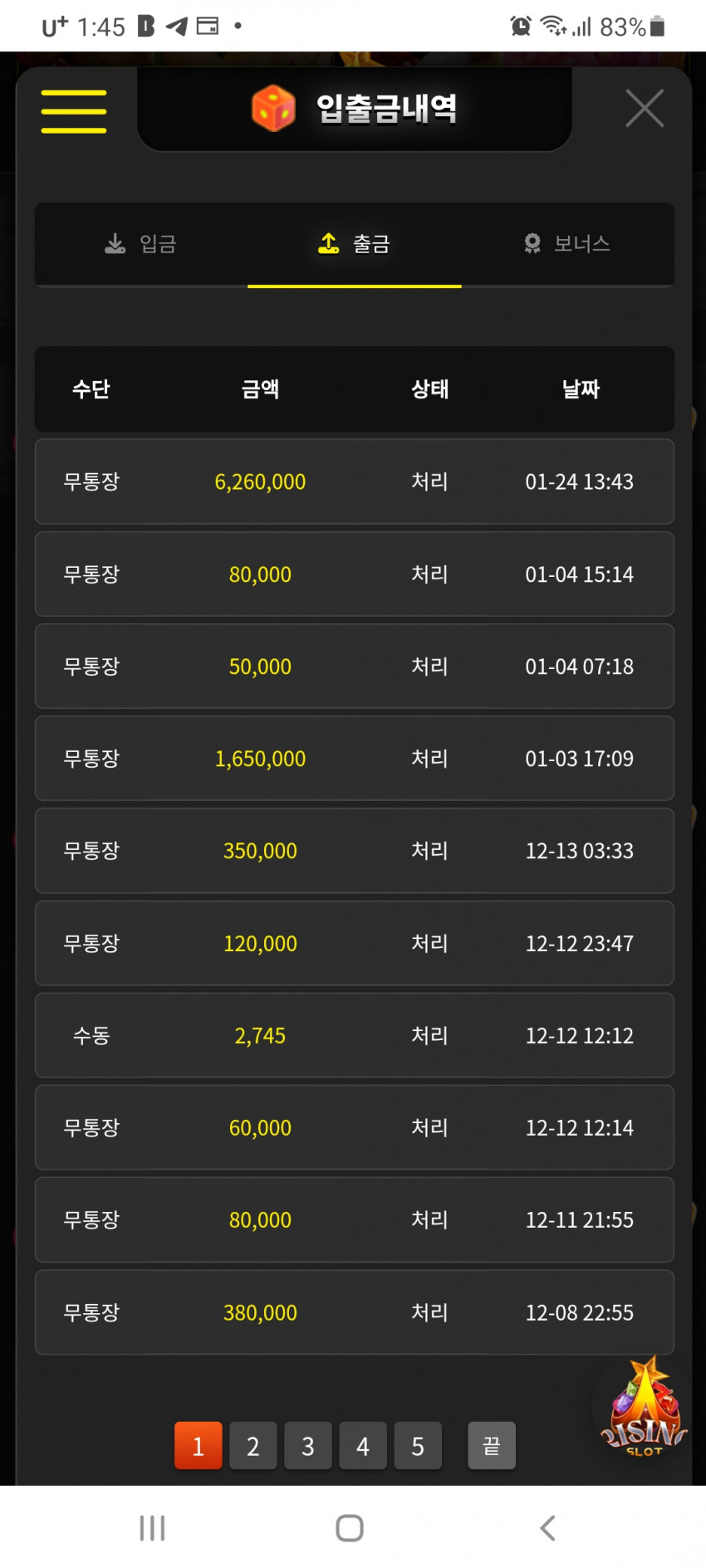The height and width of the screenshot is (1568, 706).
Task: Go to page 3
Action: (308, 1446)
